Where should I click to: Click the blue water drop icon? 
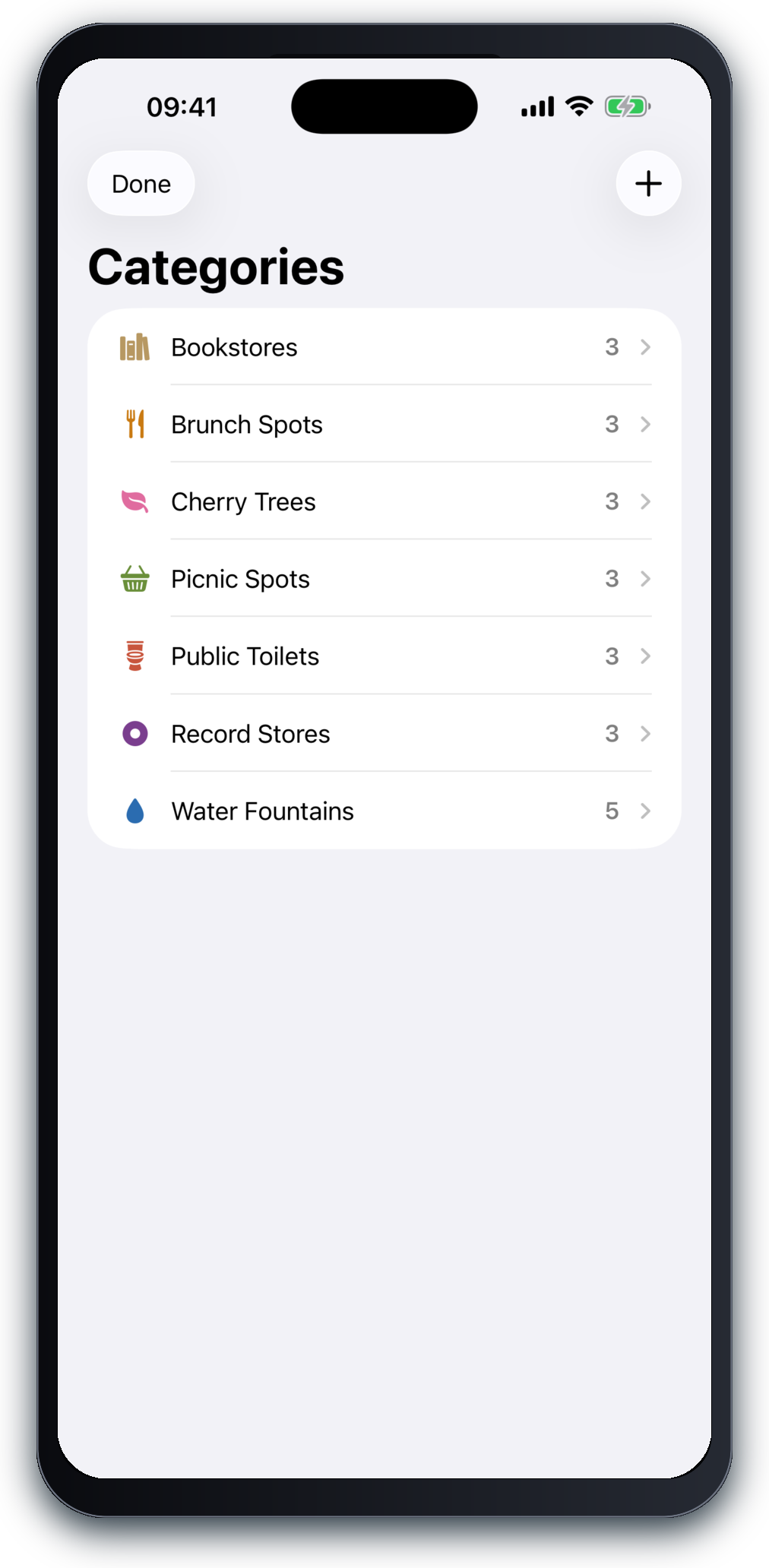[x=134, y=811]
